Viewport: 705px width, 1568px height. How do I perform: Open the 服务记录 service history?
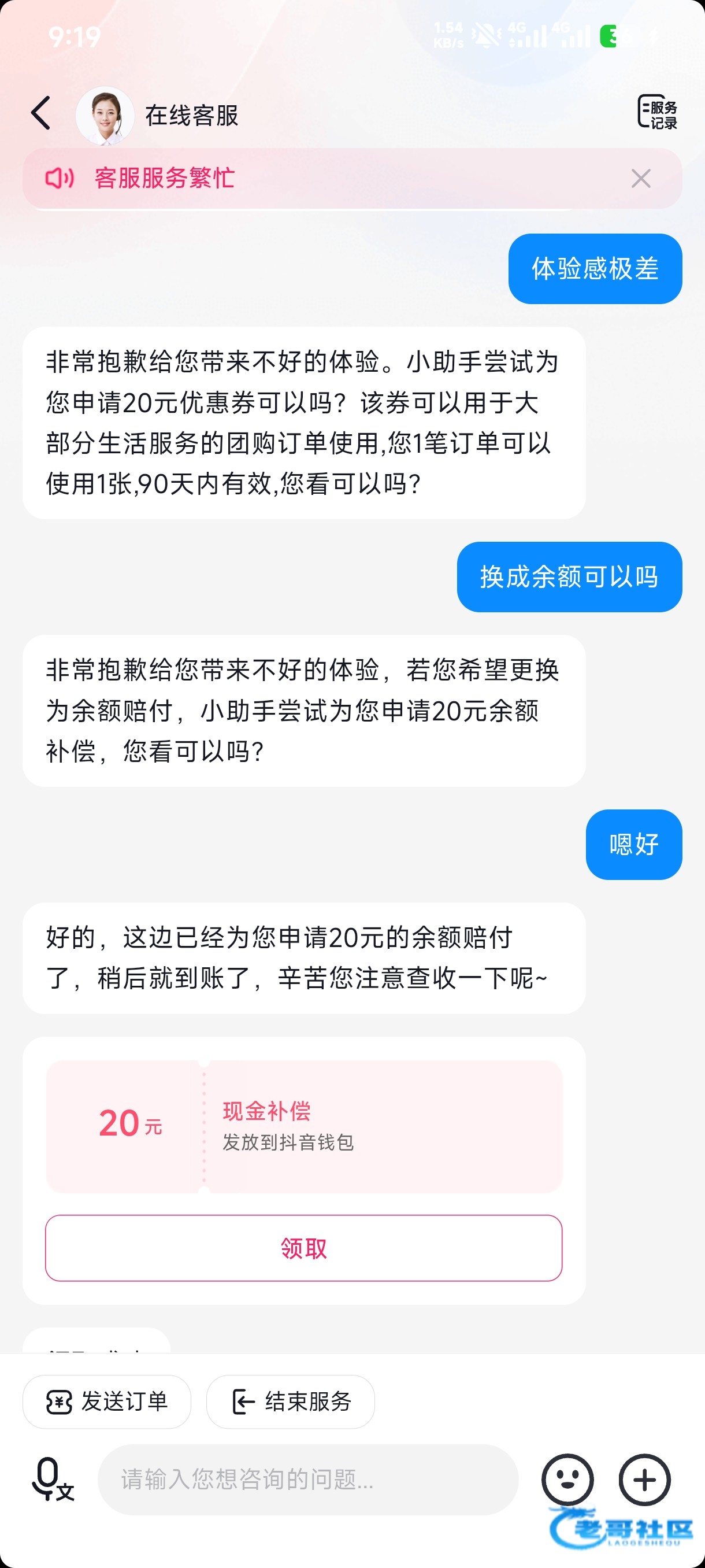657,113
